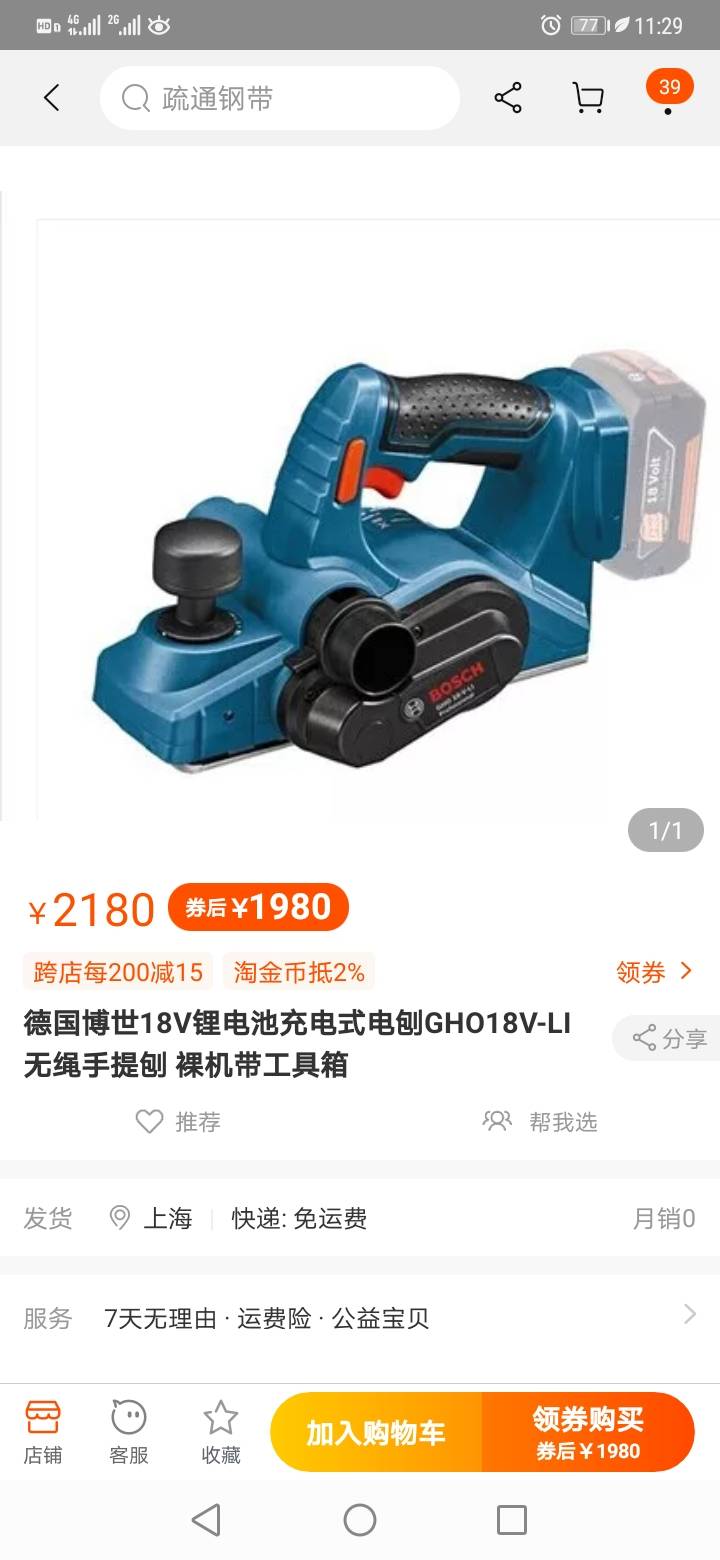
Task: Expand the 服务 service details row
Action: [x=360, y=1318]
